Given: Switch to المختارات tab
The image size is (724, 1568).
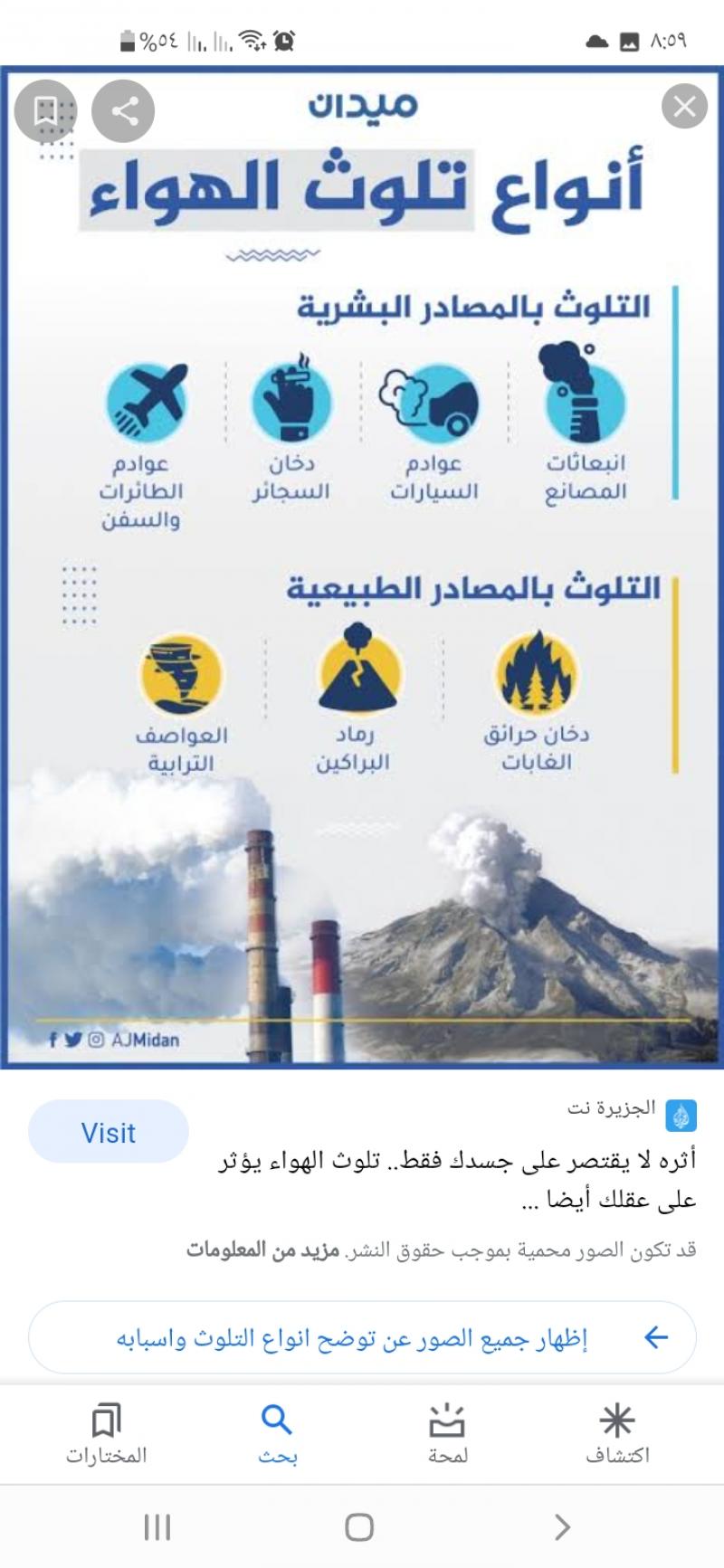Looking at the screenshot, I should [x=106, y=1434].
